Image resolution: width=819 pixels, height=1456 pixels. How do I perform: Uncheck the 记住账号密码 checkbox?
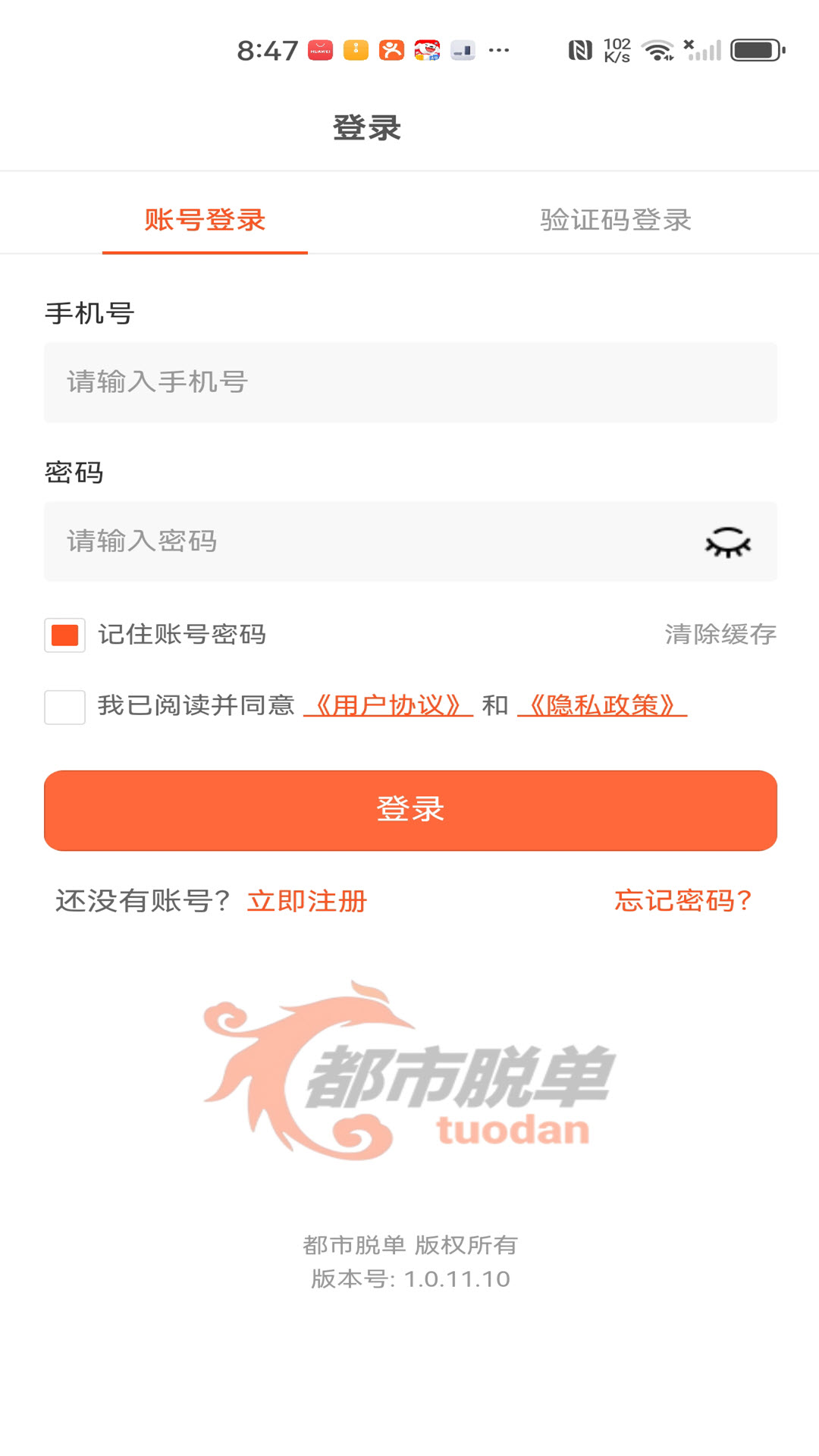tap(64, 635)
